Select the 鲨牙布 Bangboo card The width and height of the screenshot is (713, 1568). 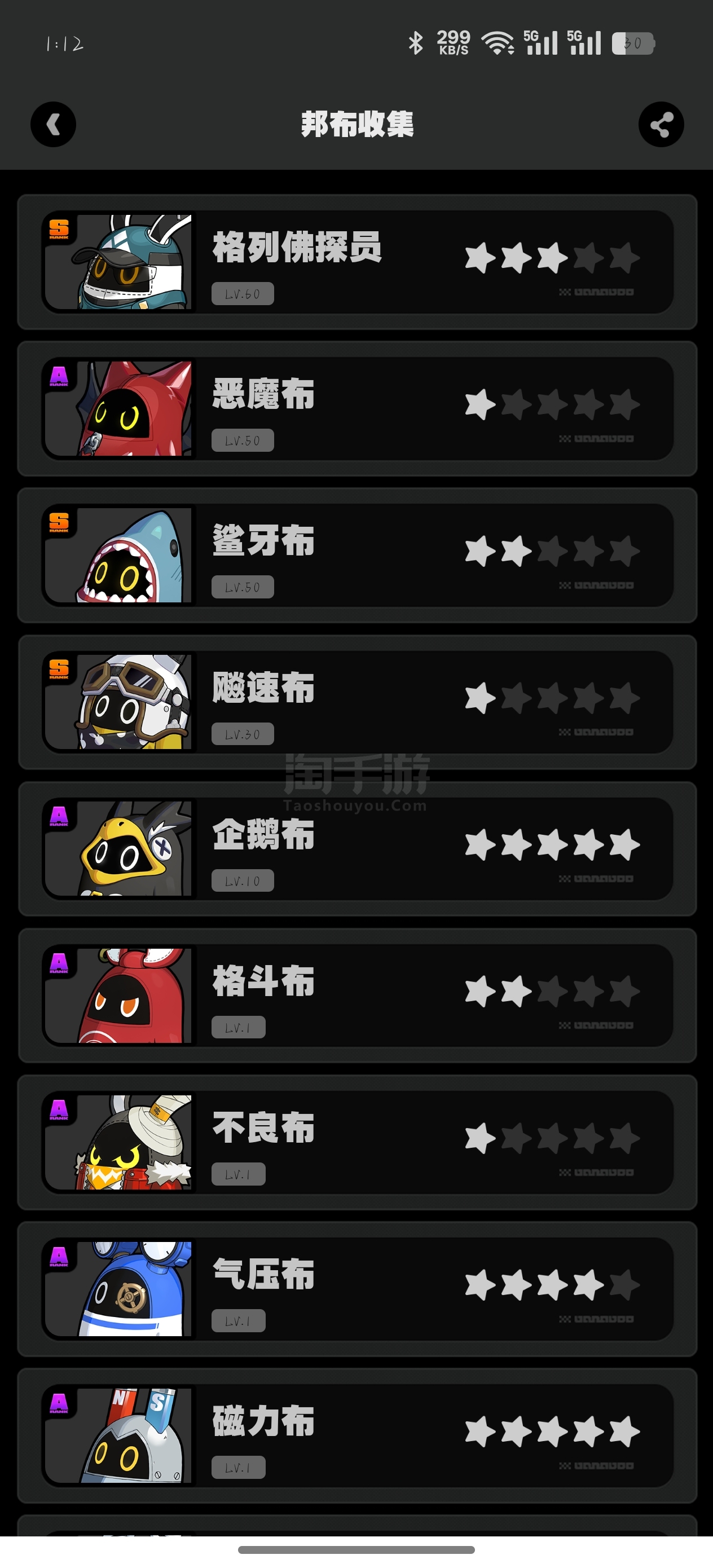point(358,555)
